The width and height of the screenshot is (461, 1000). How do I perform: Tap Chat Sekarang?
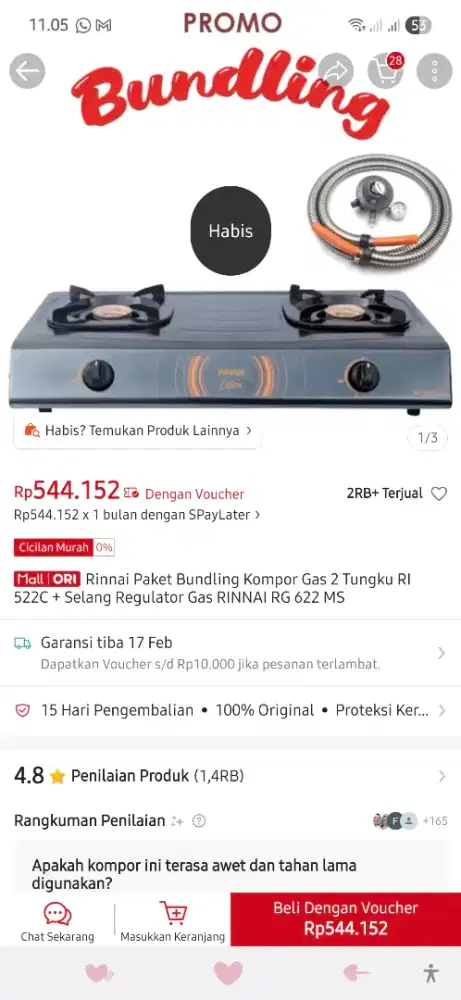[x=57, y=922]
